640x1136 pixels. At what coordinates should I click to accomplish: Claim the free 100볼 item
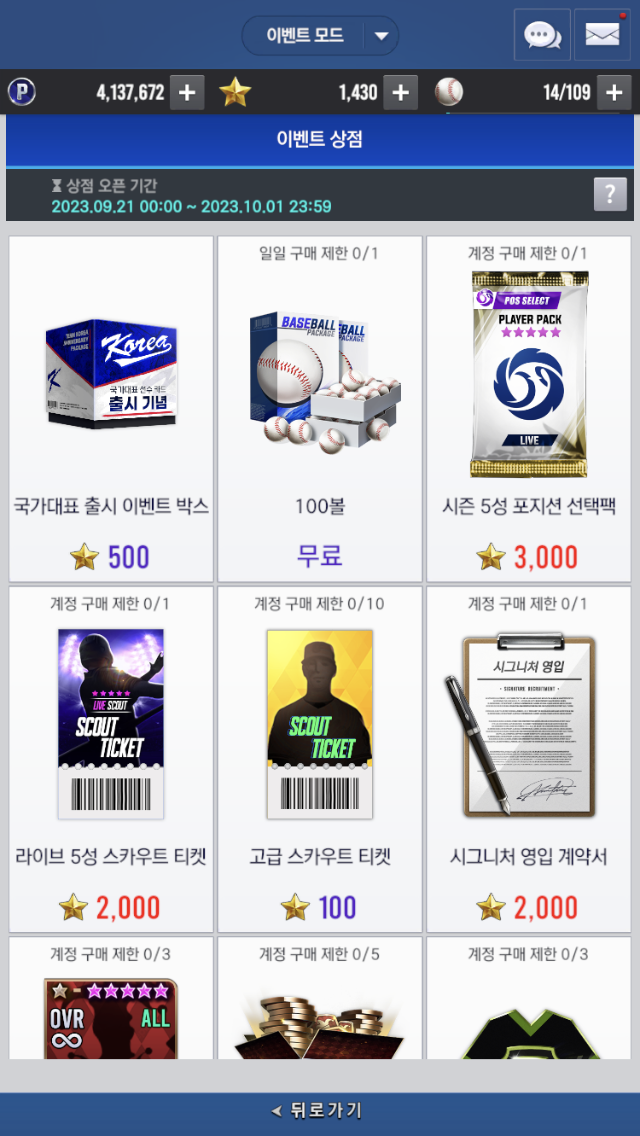coord(320,410)
